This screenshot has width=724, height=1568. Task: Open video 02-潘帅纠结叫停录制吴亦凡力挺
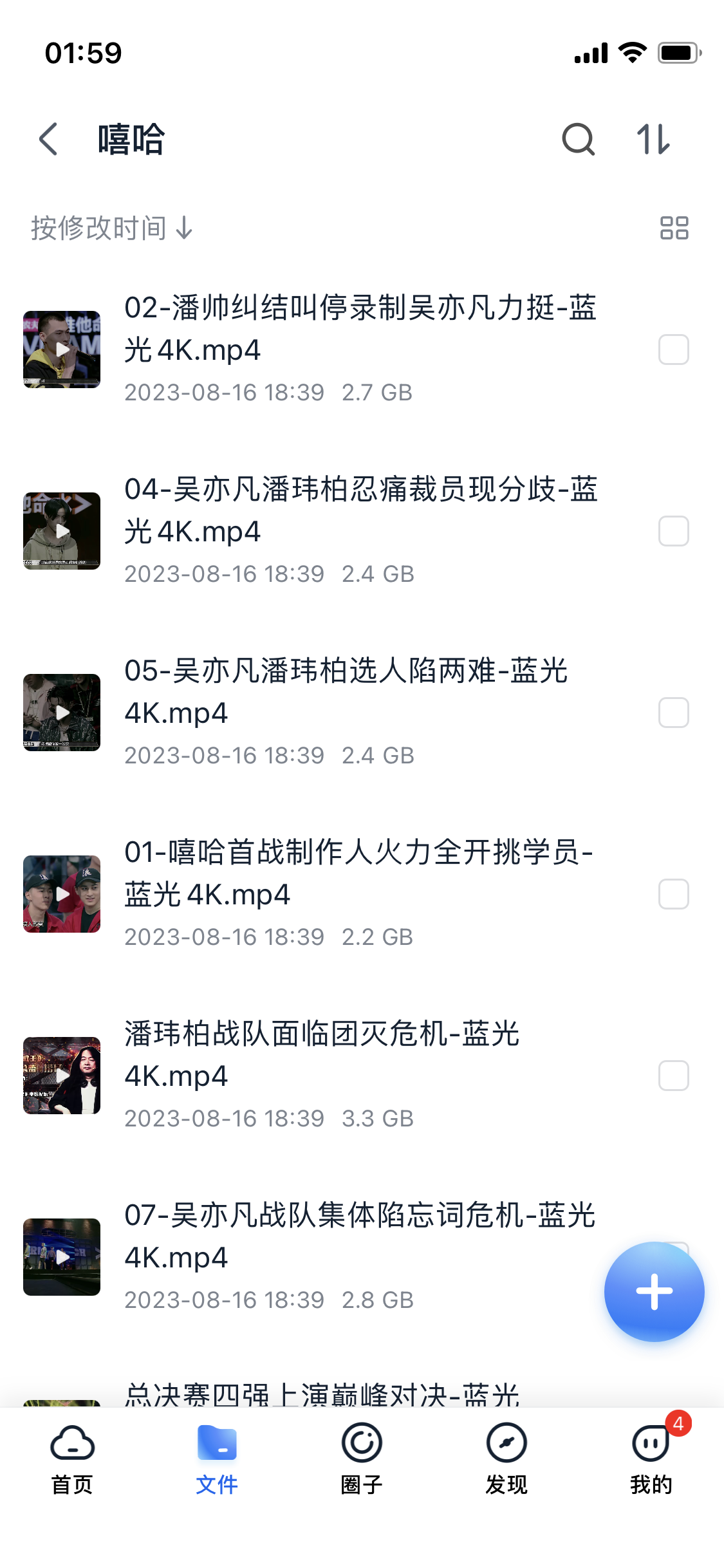(x=359, y=329)
